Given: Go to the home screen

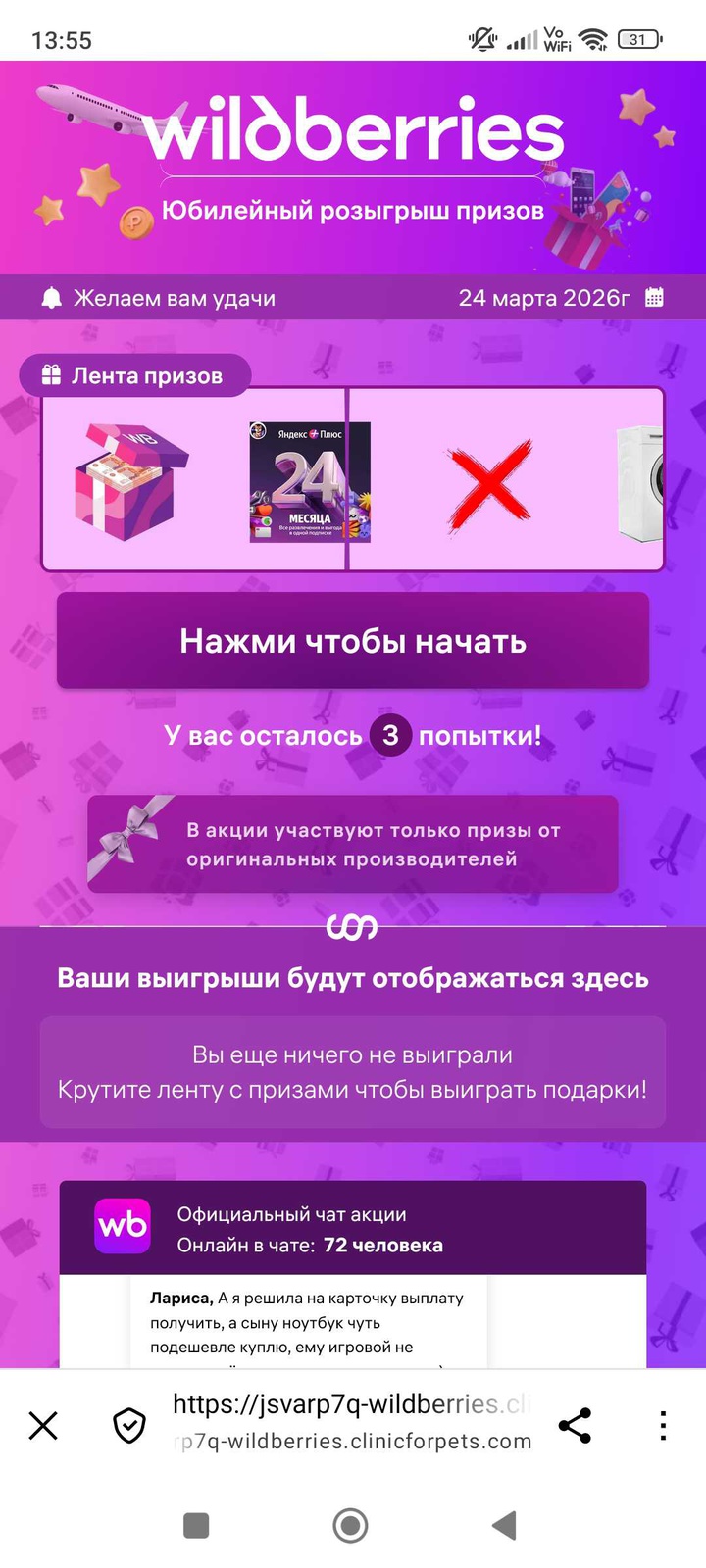Looking at the screenshot, I should [350, 1525].
